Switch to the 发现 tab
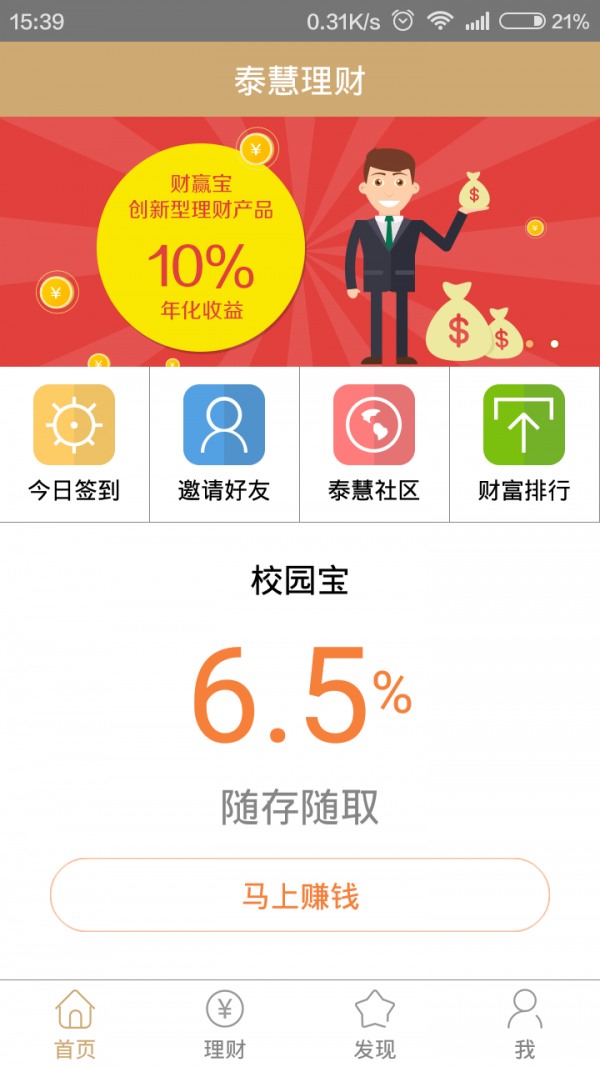 [x=375, y=1024]
